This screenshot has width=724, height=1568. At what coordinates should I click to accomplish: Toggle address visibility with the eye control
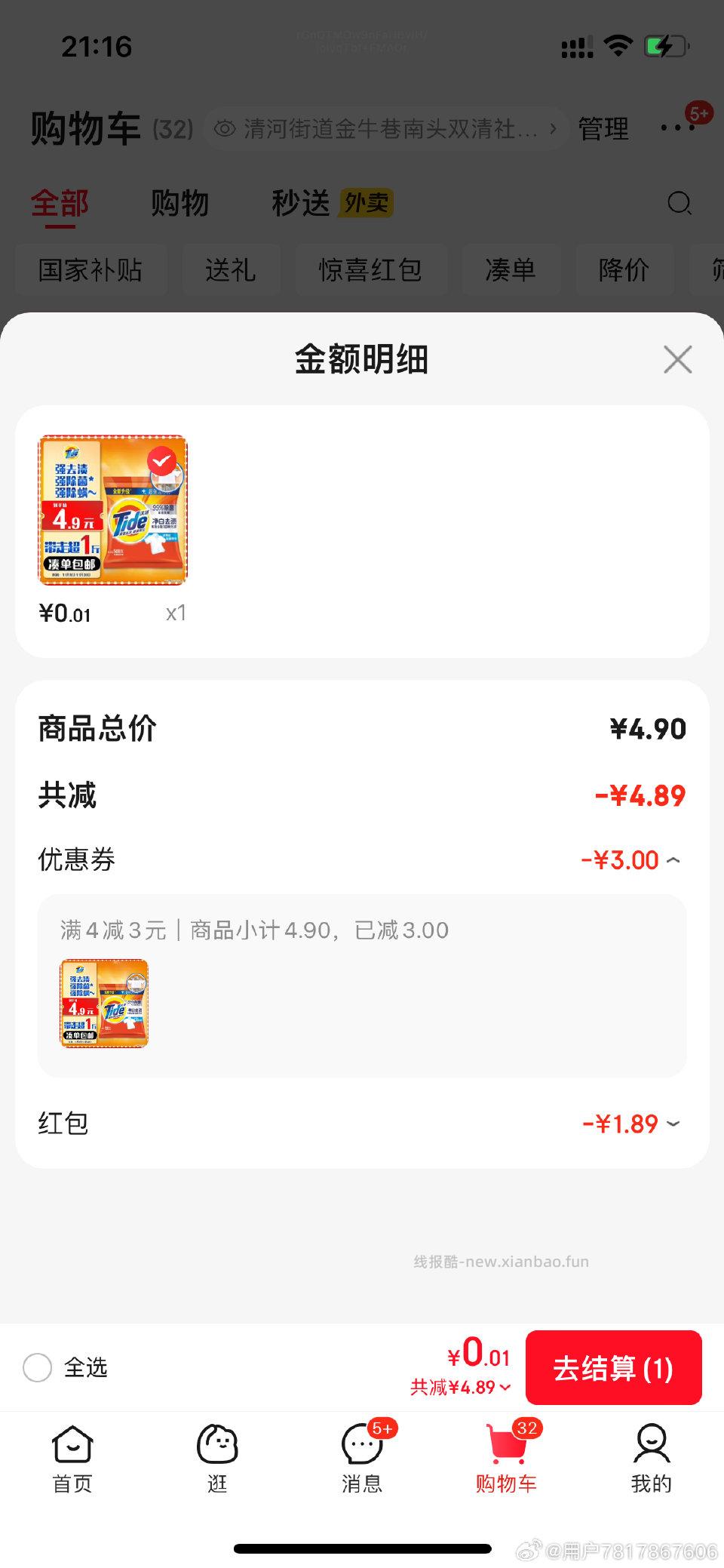pos(223,128)
